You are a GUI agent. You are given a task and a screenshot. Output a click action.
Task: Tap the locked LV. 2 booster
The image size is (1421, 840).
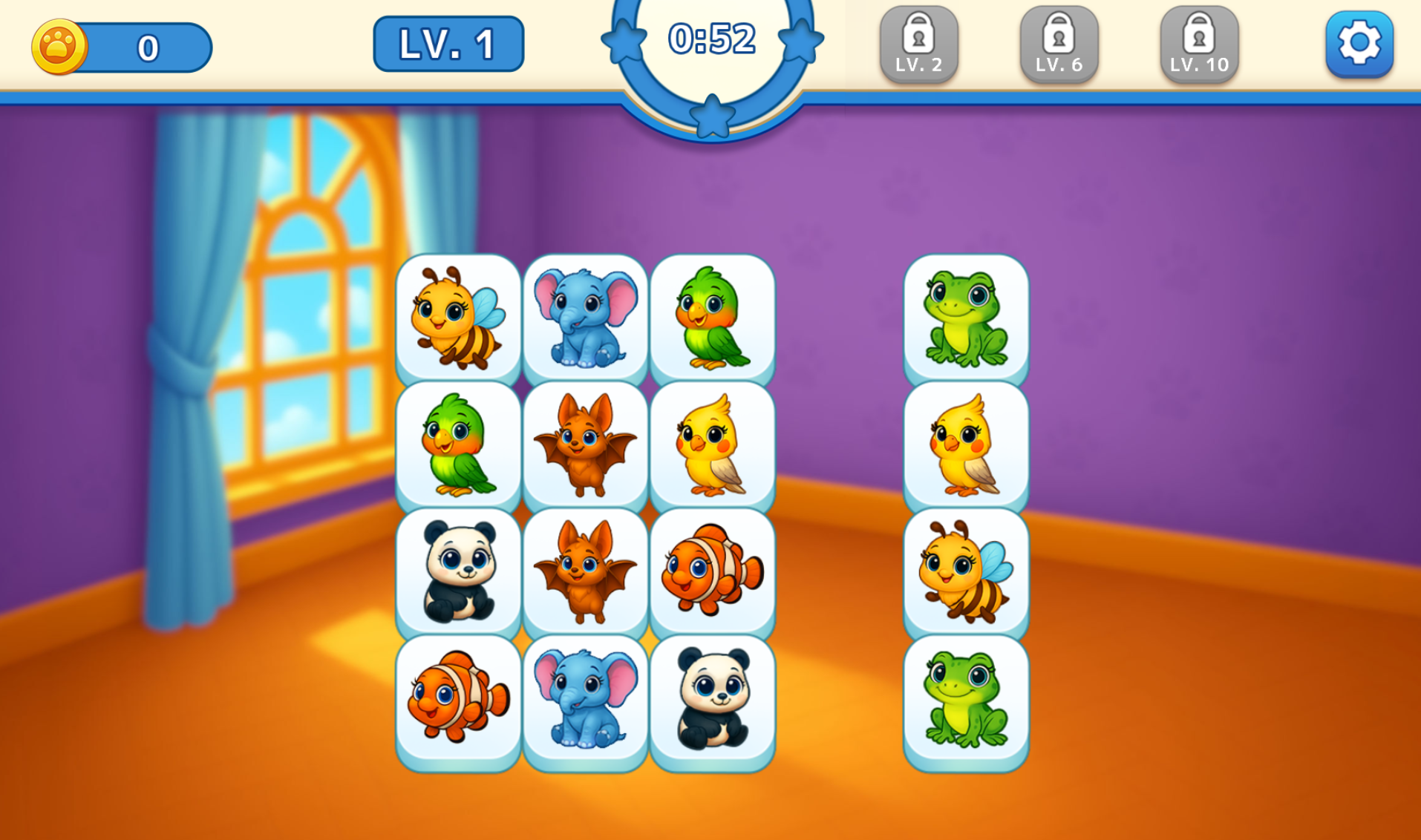click(x=918, y=45)
